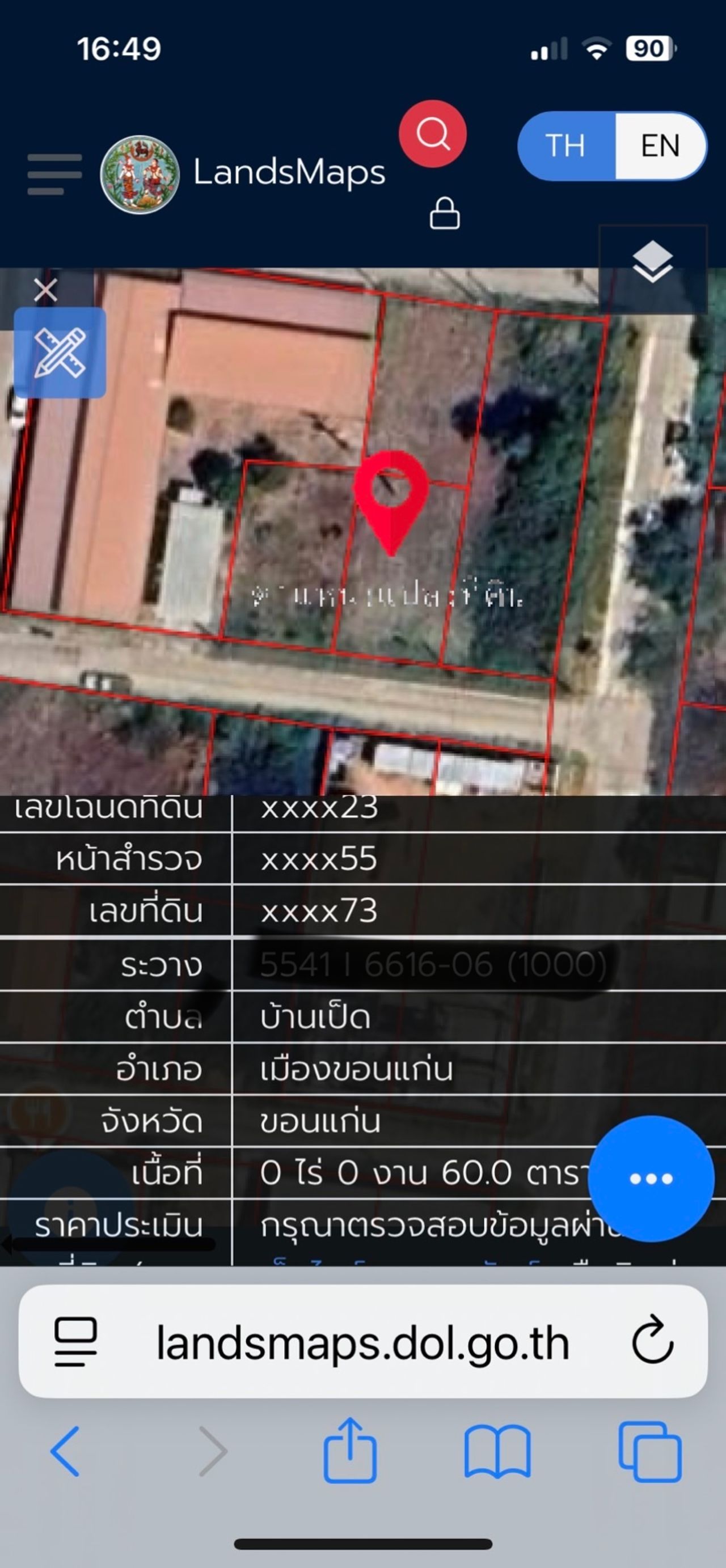The width and height of the screenshot is (726, 1568).
Task: Close the parcel info panel
Action: click(x=46, y=290)
